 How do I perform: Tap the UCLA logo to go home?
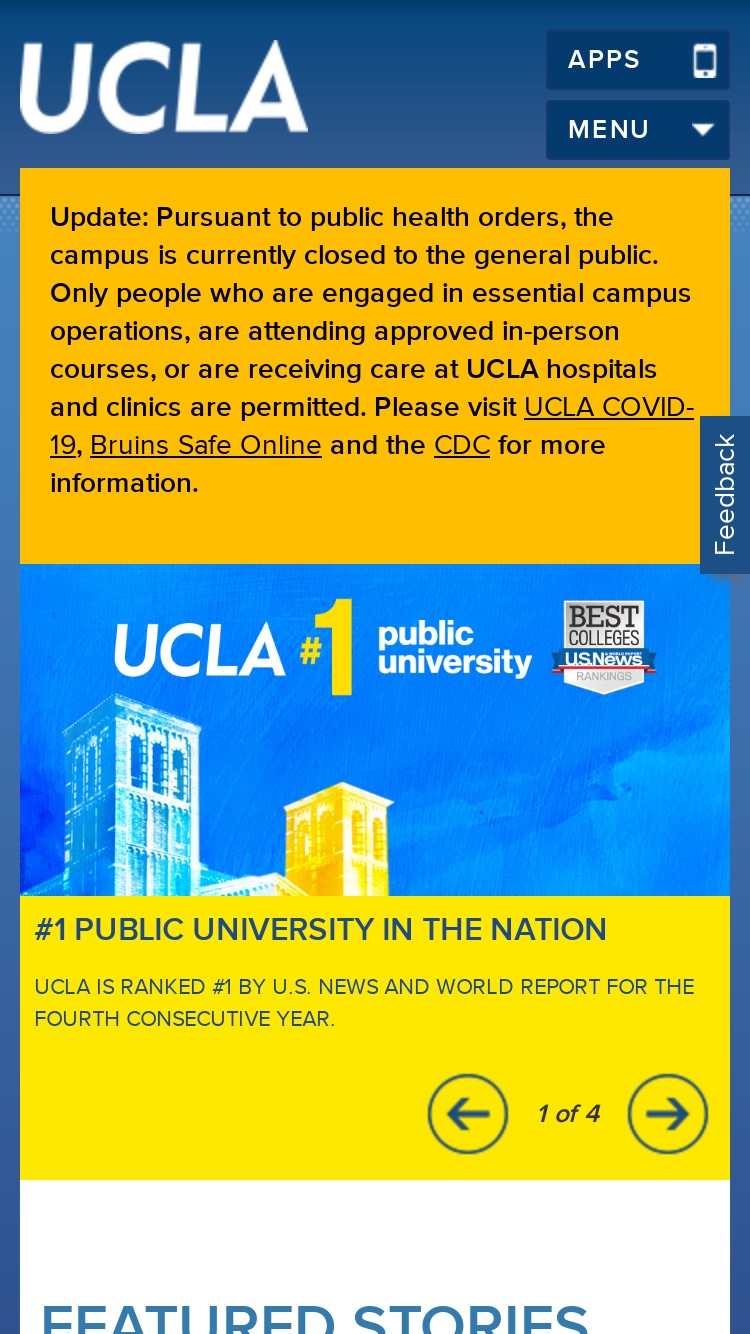(x=164, y=87)
